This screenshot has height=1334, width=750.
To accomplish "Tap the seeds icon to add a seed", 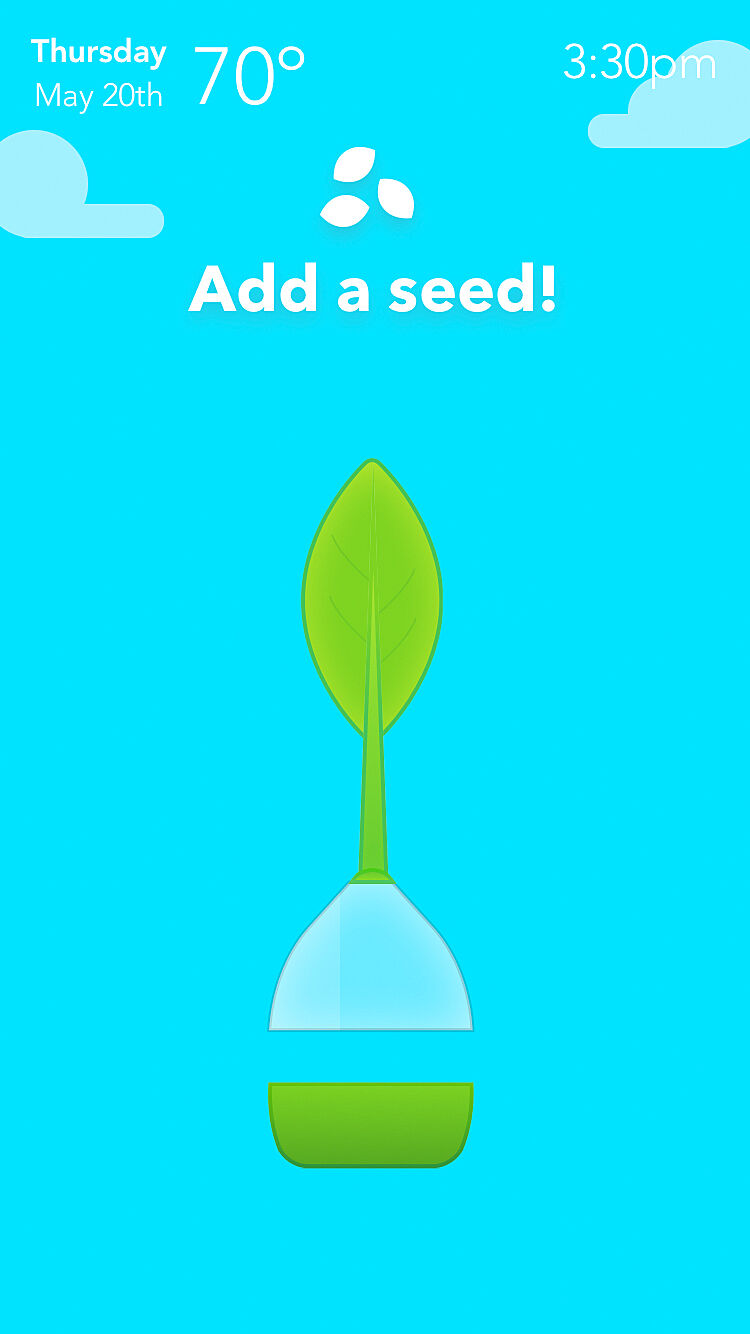I will [x=367, y=186].
